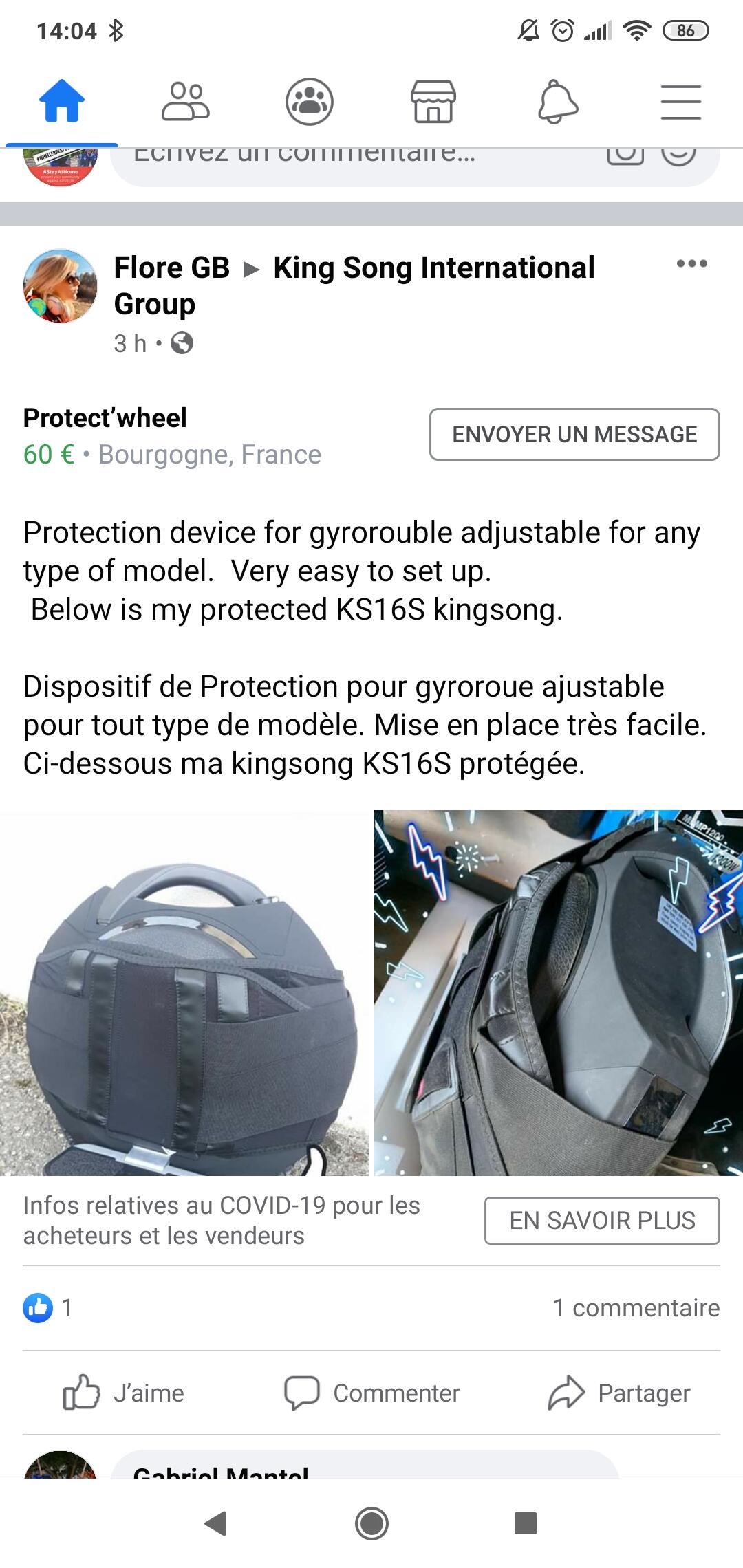Open the Friends tab
743x1568 pixels.
[x=186, y=102]
